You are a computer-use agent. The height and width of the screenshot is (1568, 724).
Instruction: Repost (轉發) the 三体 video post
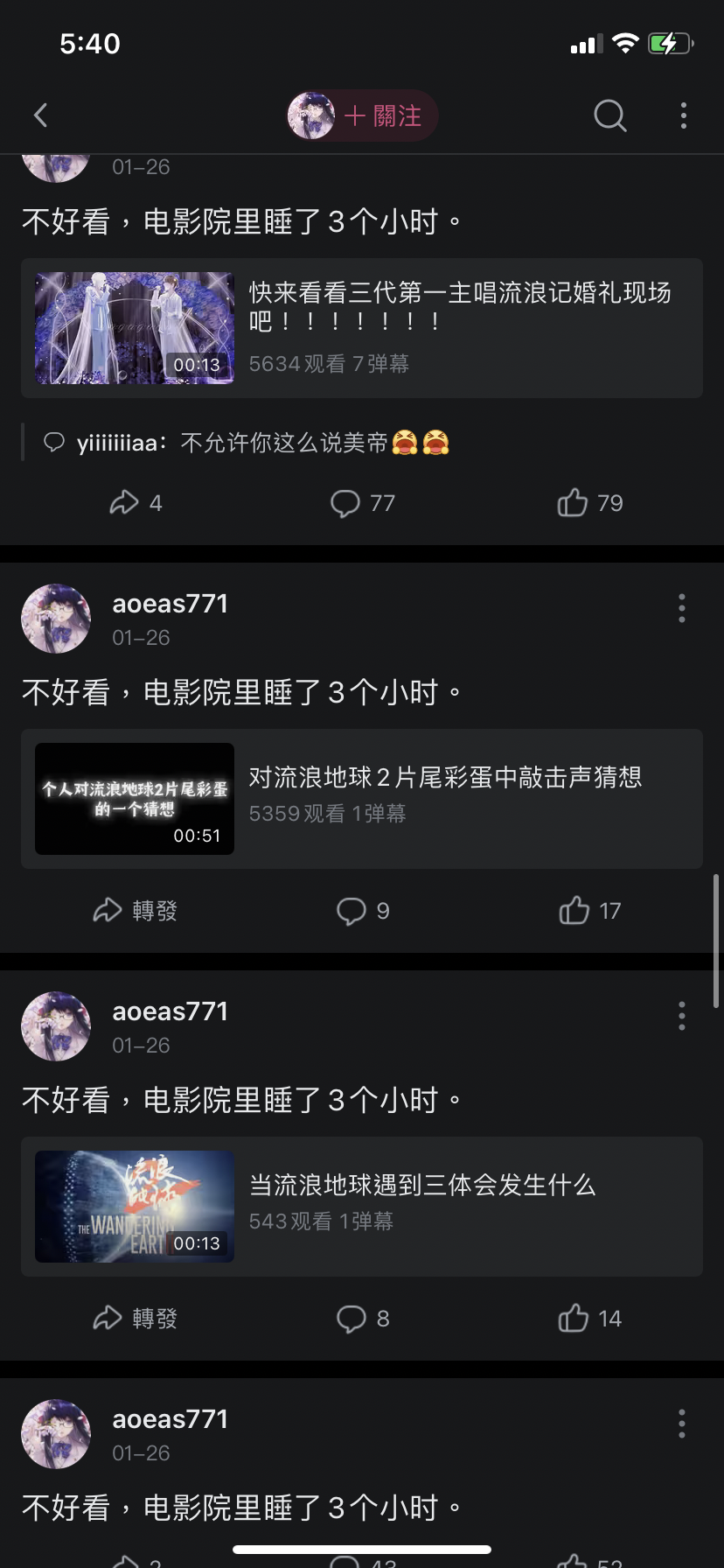(x=136, y=1319)
